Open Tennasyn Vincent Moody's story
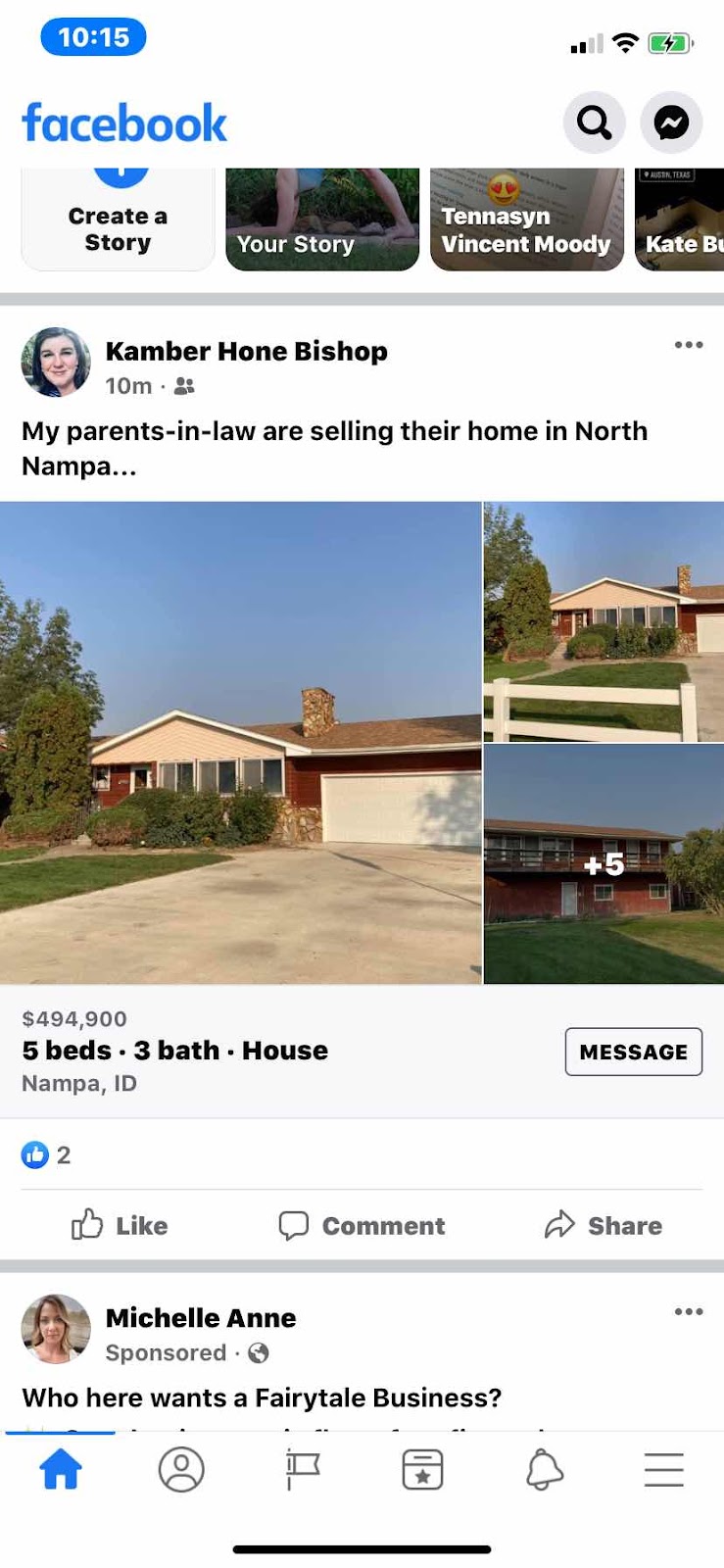 526,219
